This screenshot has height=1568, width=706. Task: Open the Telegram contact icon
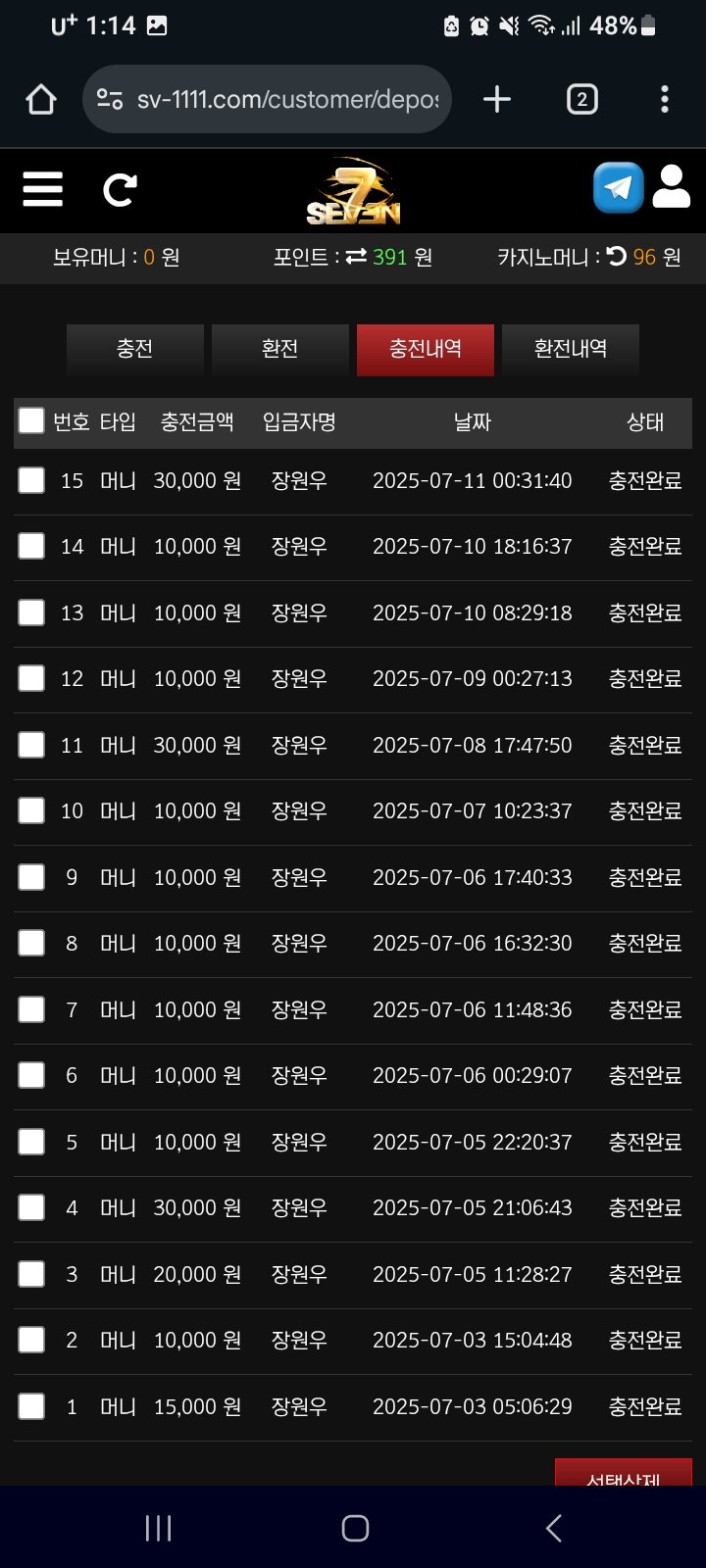pyautogui.click(x=619, y=187)
